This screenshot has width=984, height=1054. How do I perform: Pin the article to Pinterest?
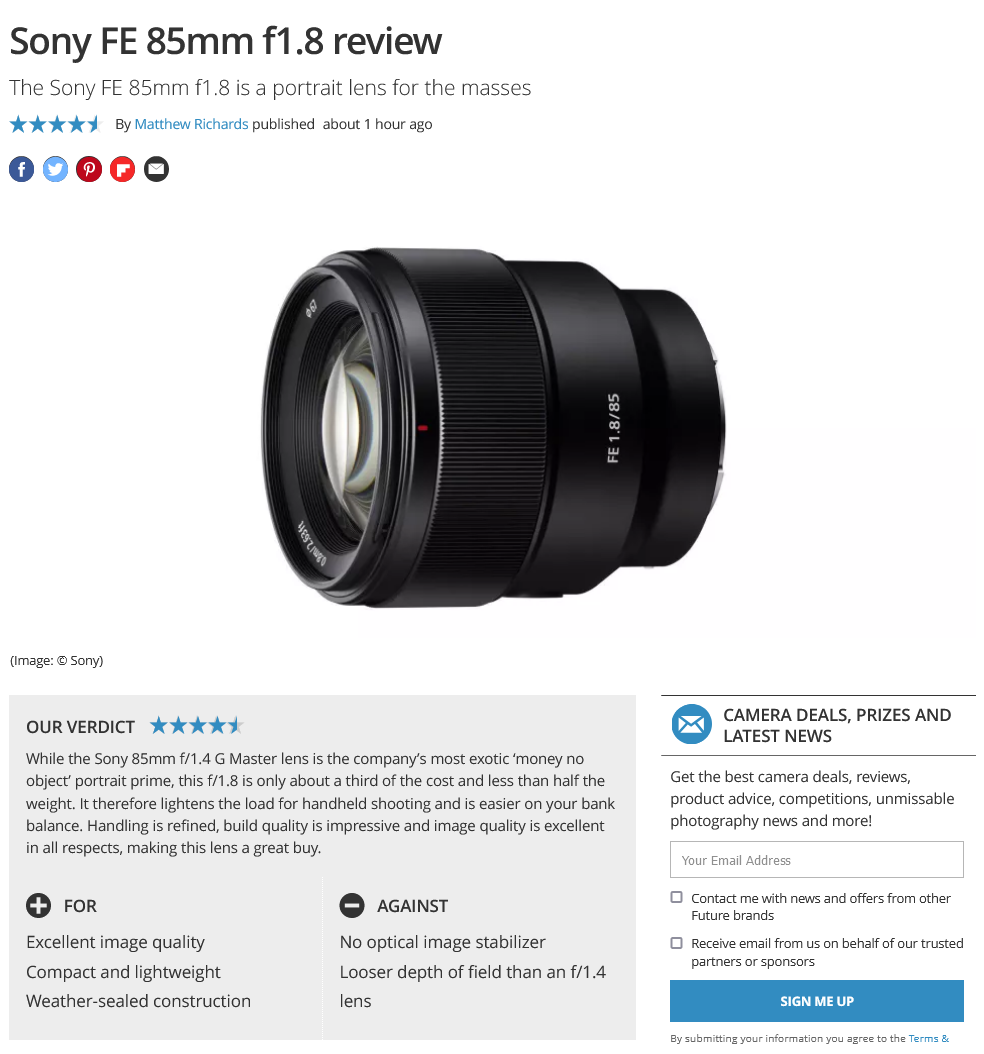(x=89, y=169)
